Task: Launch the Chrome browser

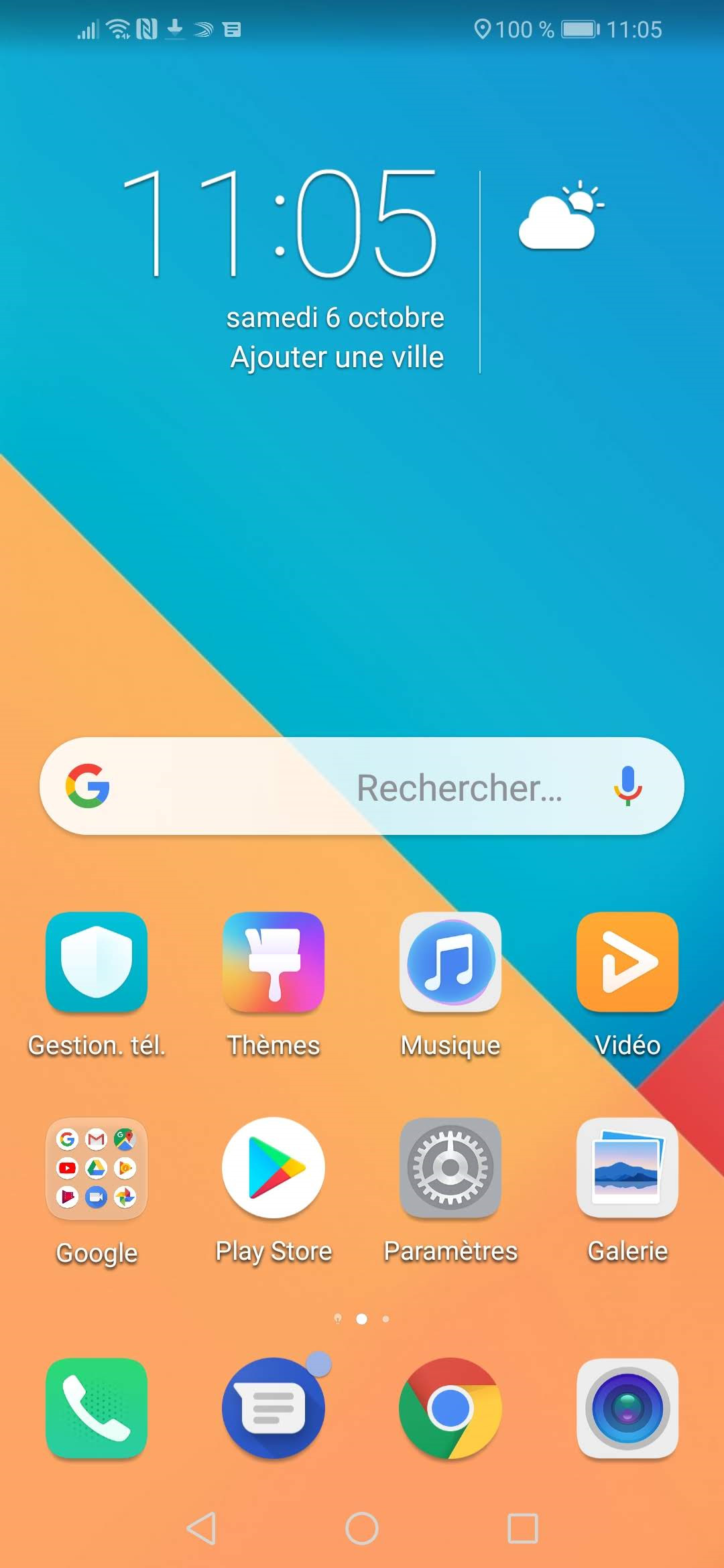Action: tap(450, 1409)
